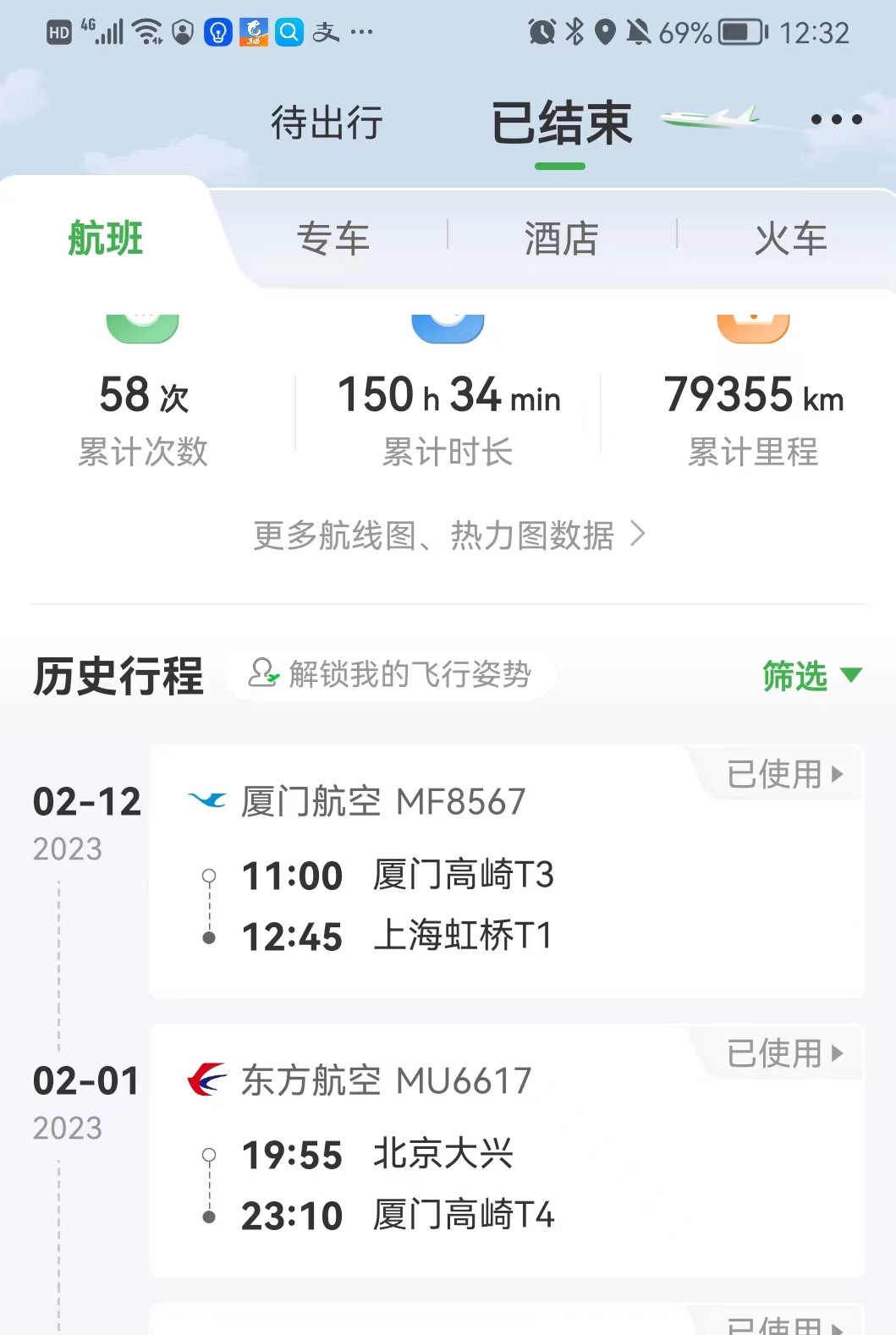Image resolution: width=896 pixels, height=1335 pixels.
Task: Switch to the 专车 category tab
Action: 333,239
